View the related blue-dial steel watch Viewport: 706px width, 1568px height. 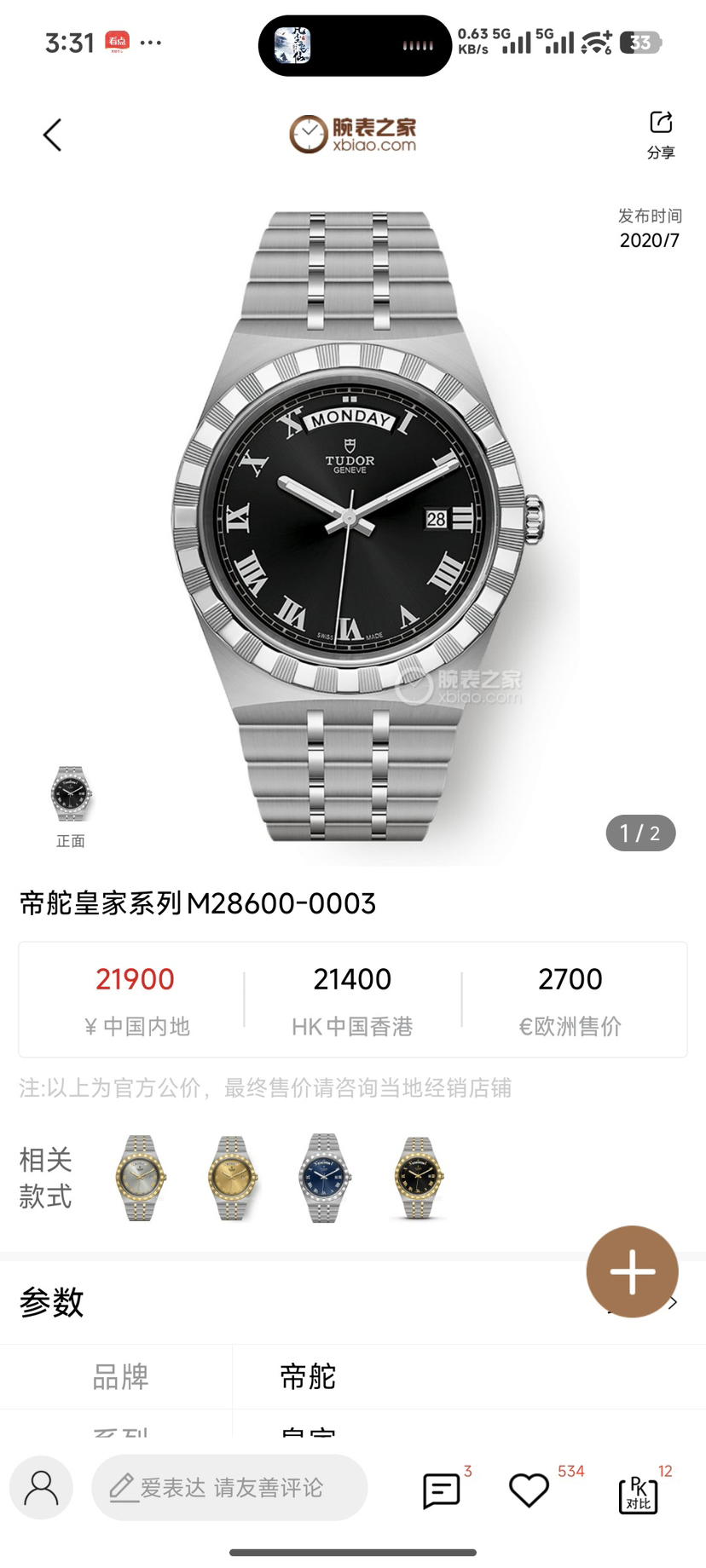tap(324, 1178)
